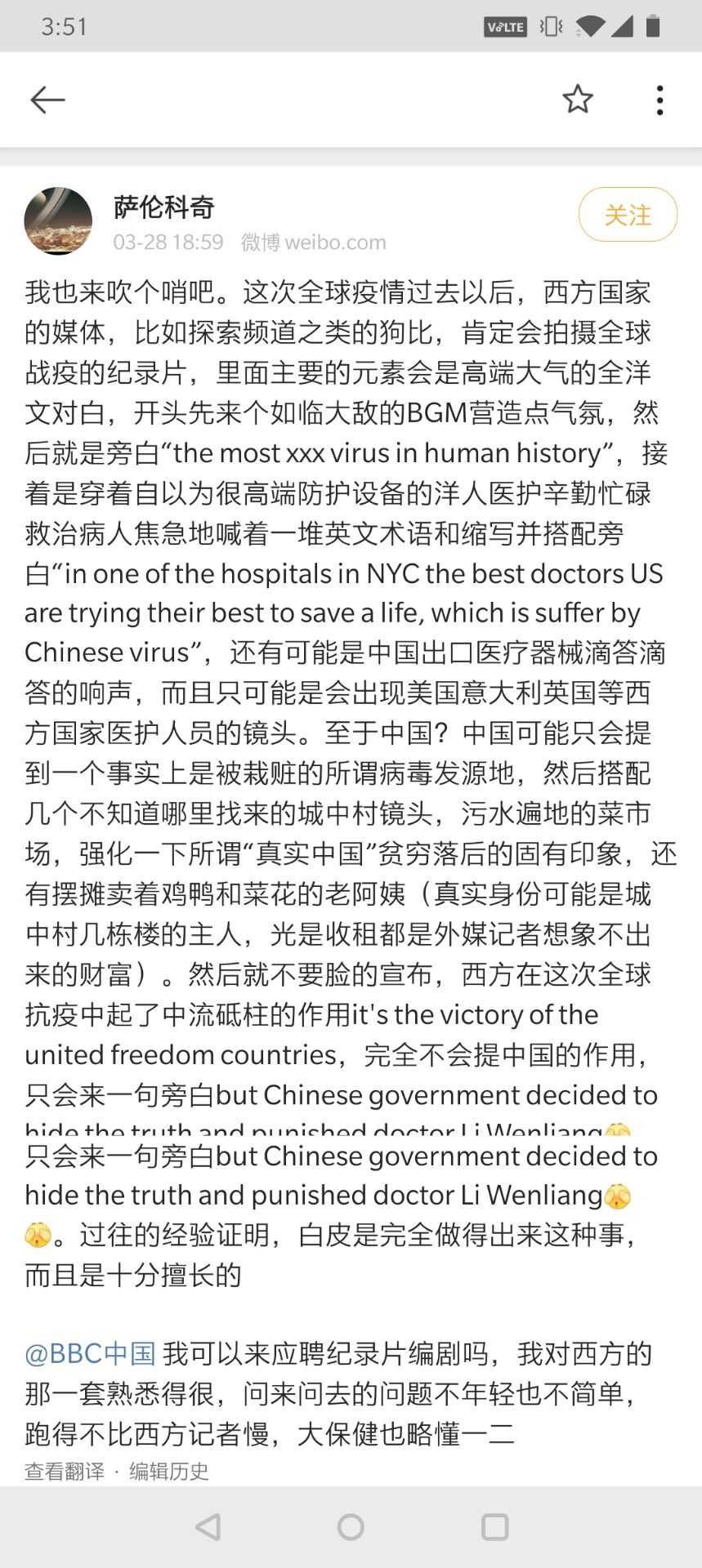
Task: Favorite this post with the star icon
Action: 578,99
